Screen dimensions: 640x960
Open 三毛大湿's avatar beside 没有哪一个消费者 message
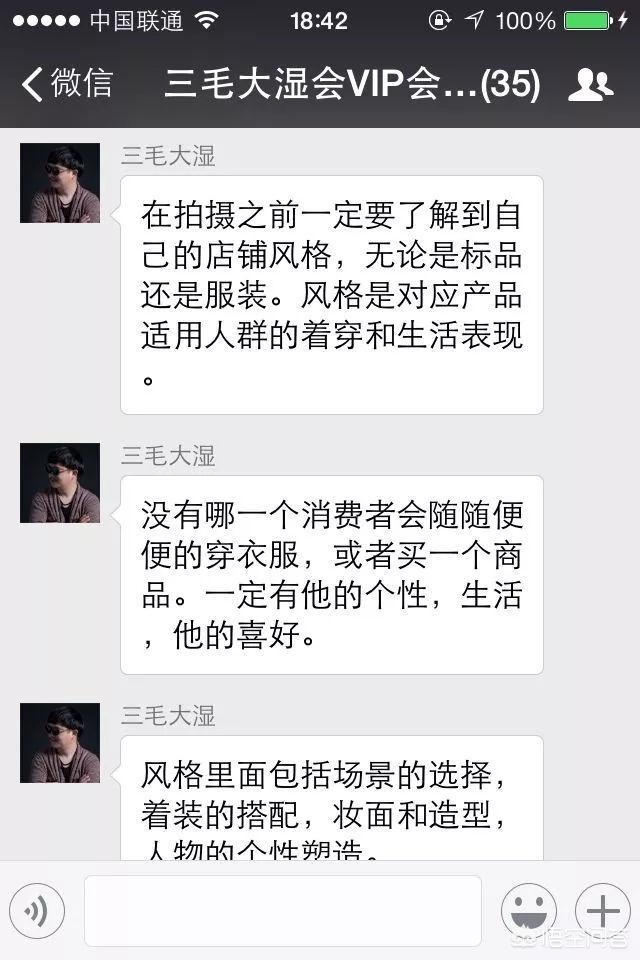(x=60, y=482)
